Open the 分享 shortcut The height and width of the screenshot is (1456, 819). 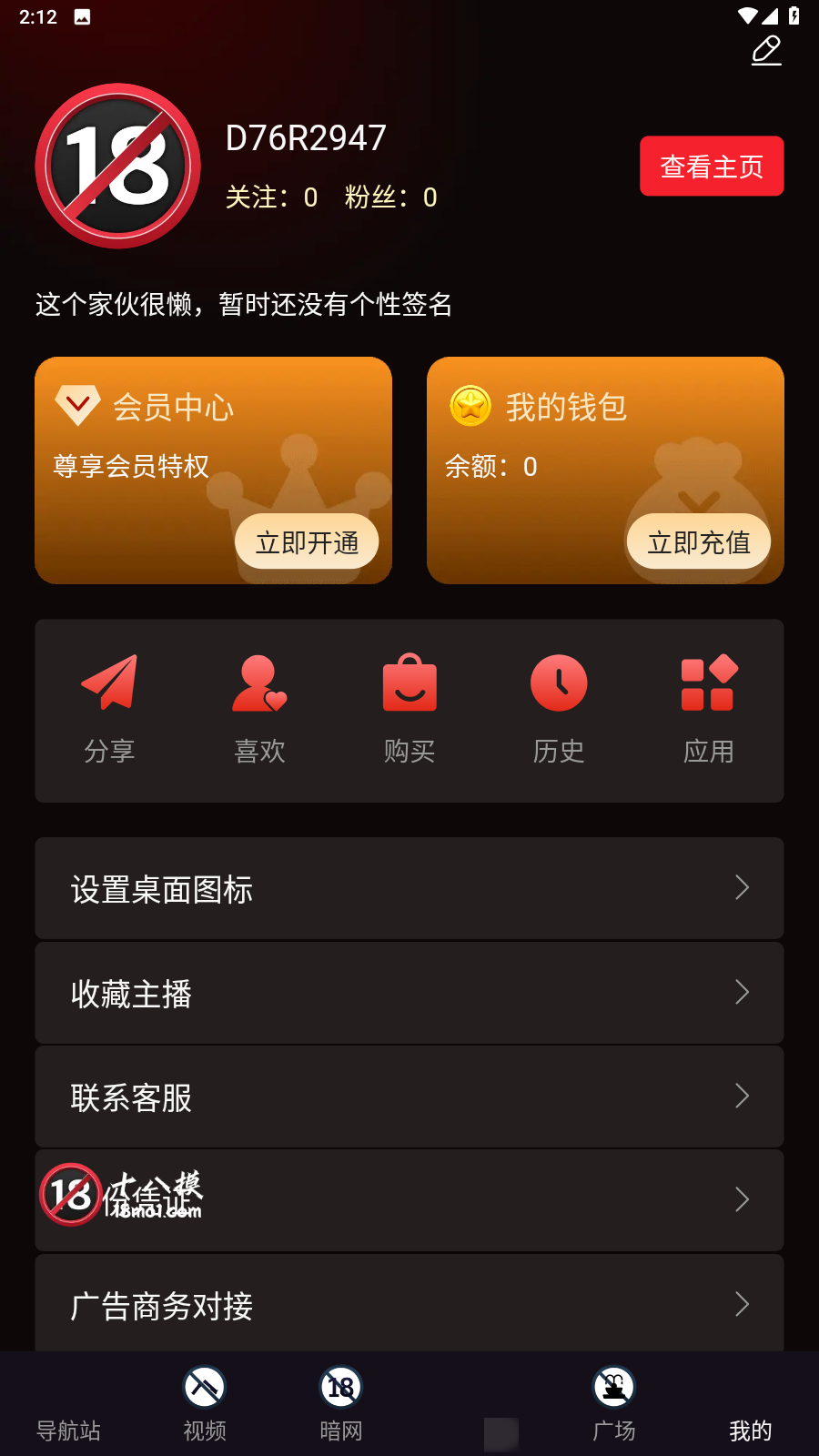109,710
